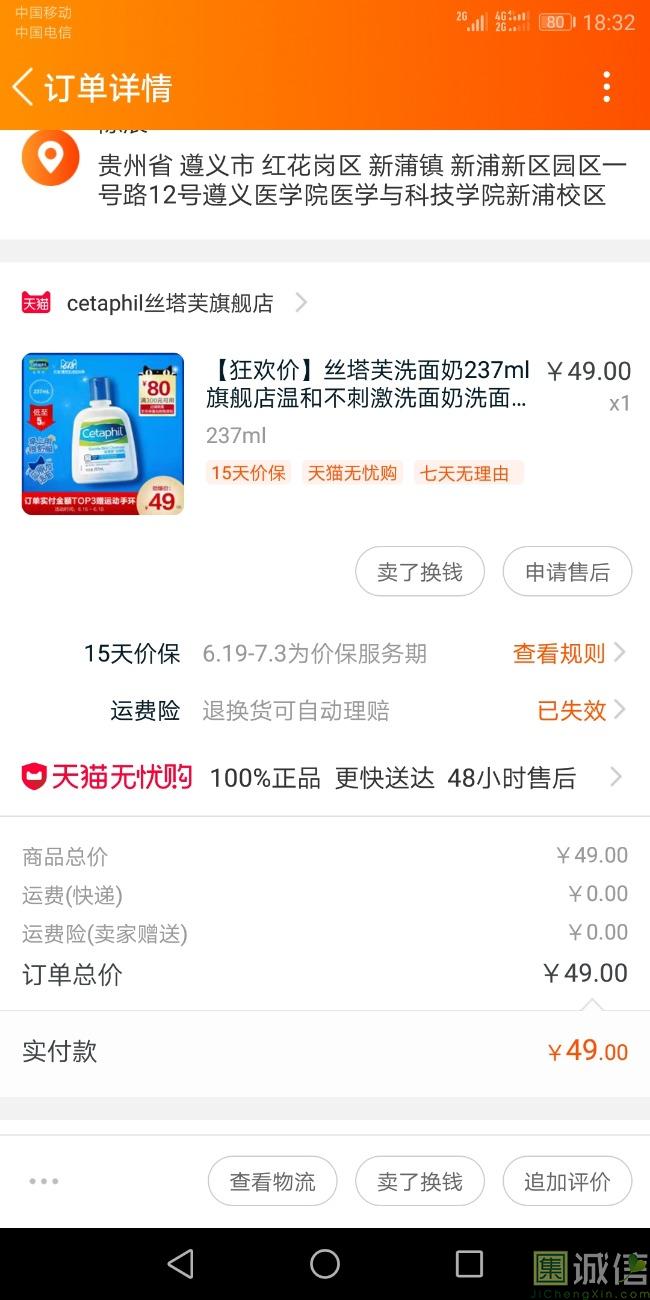Open the Cetaphil cleanser product image
The width and height of the screenshot is (650, 1300).
(x=103, y=434)
